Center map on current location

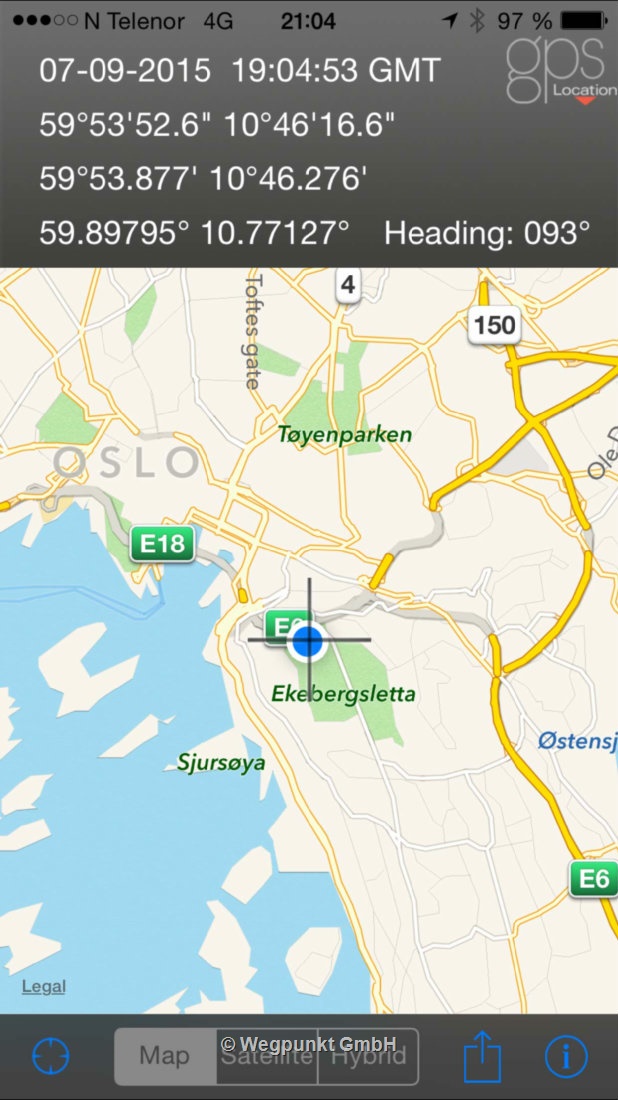50,1056
